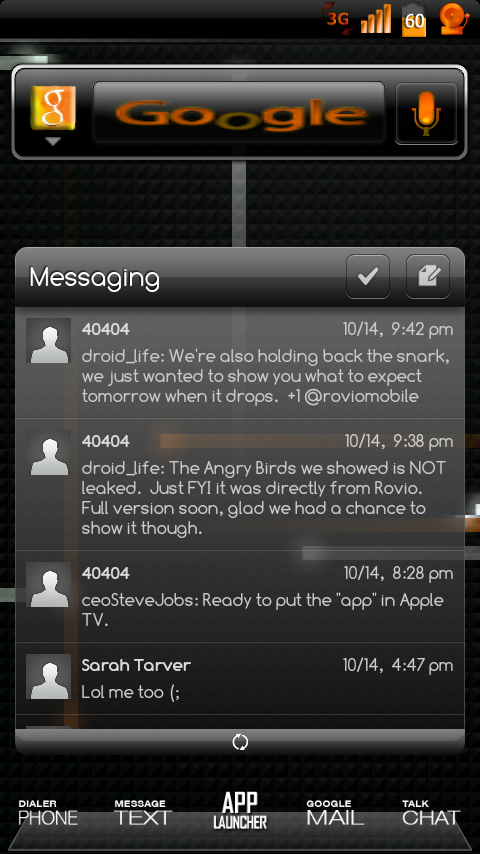Screen dimensions: 480x854
Task: Open Google Mail
Action: pyautogui.click(x=335, y=813)
